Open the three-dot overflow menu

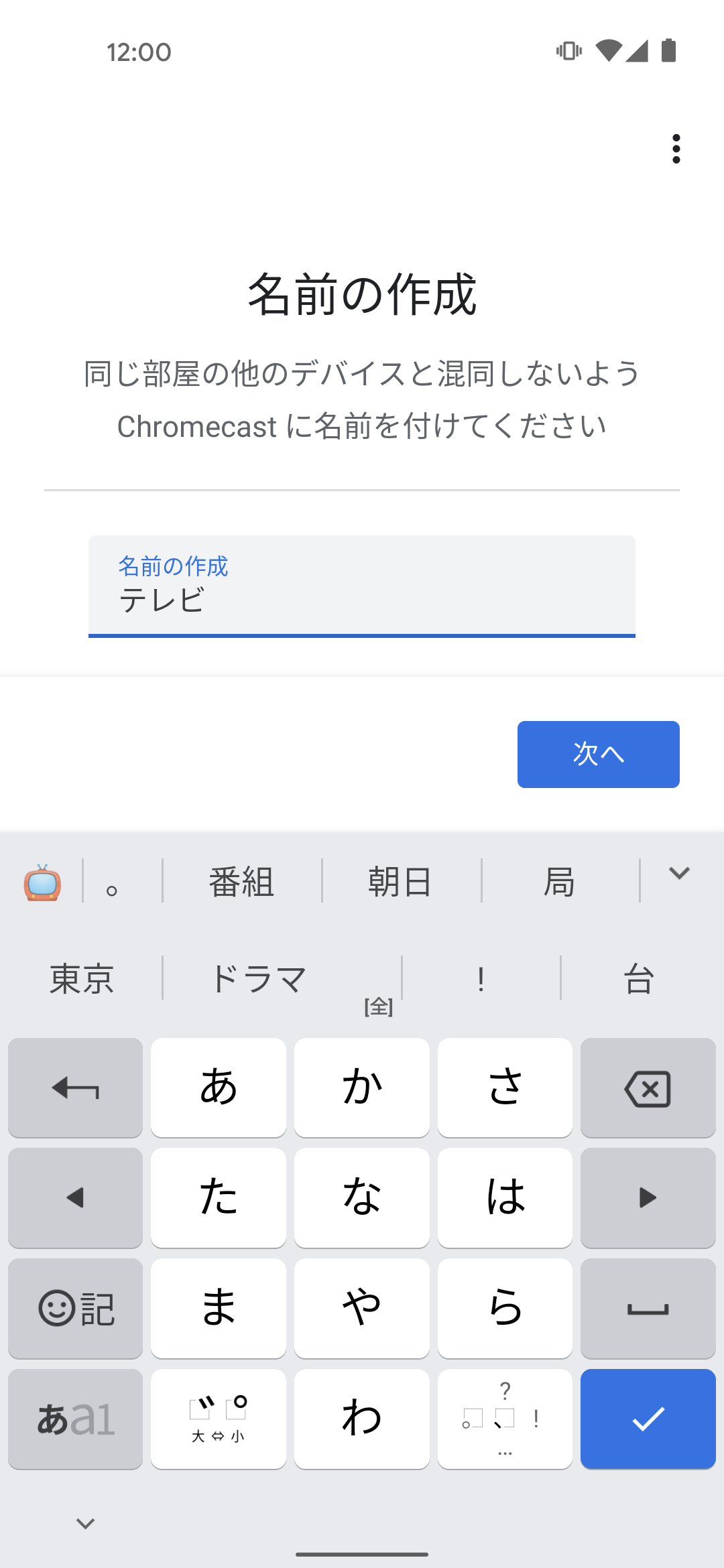pyautogui.click(x=676, y=149)
